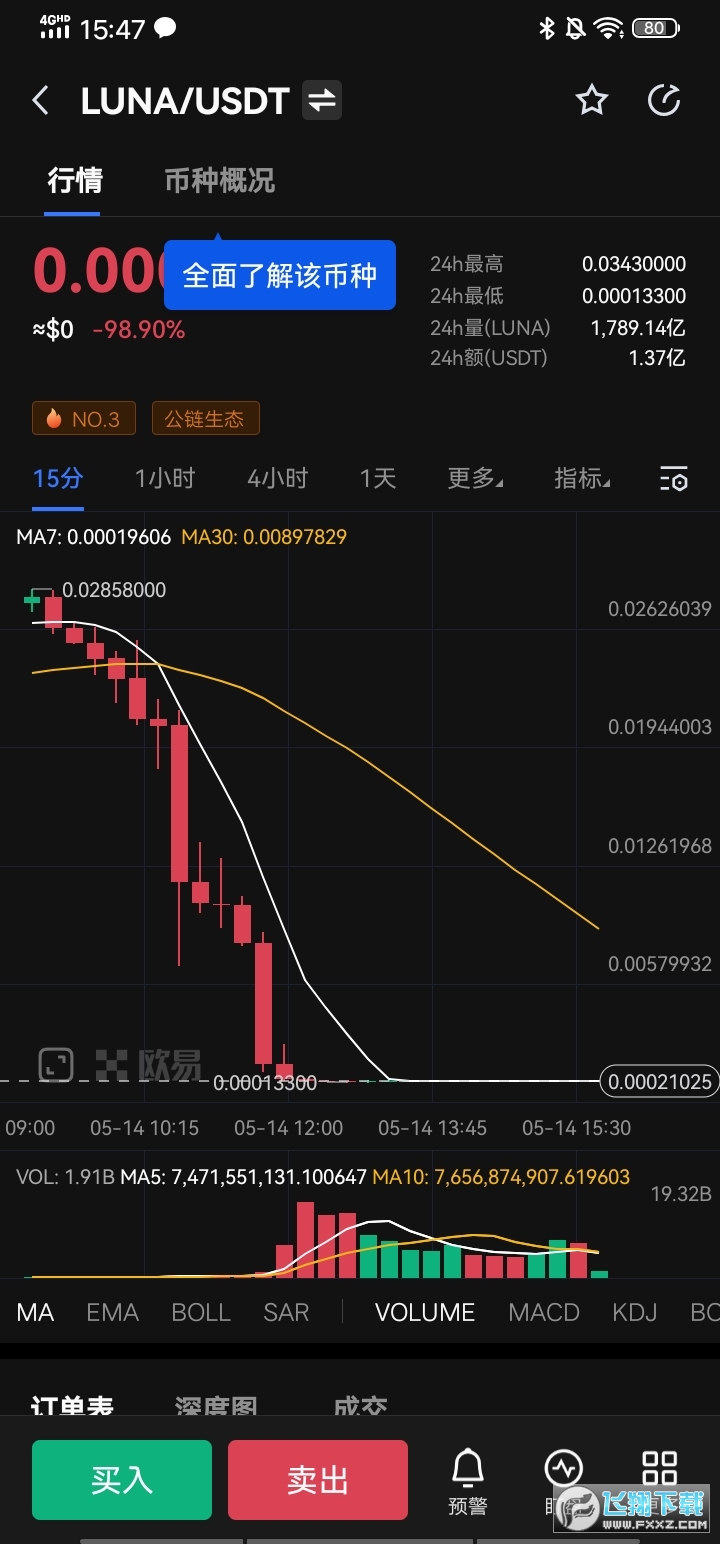Screen dimensions: 720x1544
Task: Switch to the 币种概况 tab
Action: [218, 182]
